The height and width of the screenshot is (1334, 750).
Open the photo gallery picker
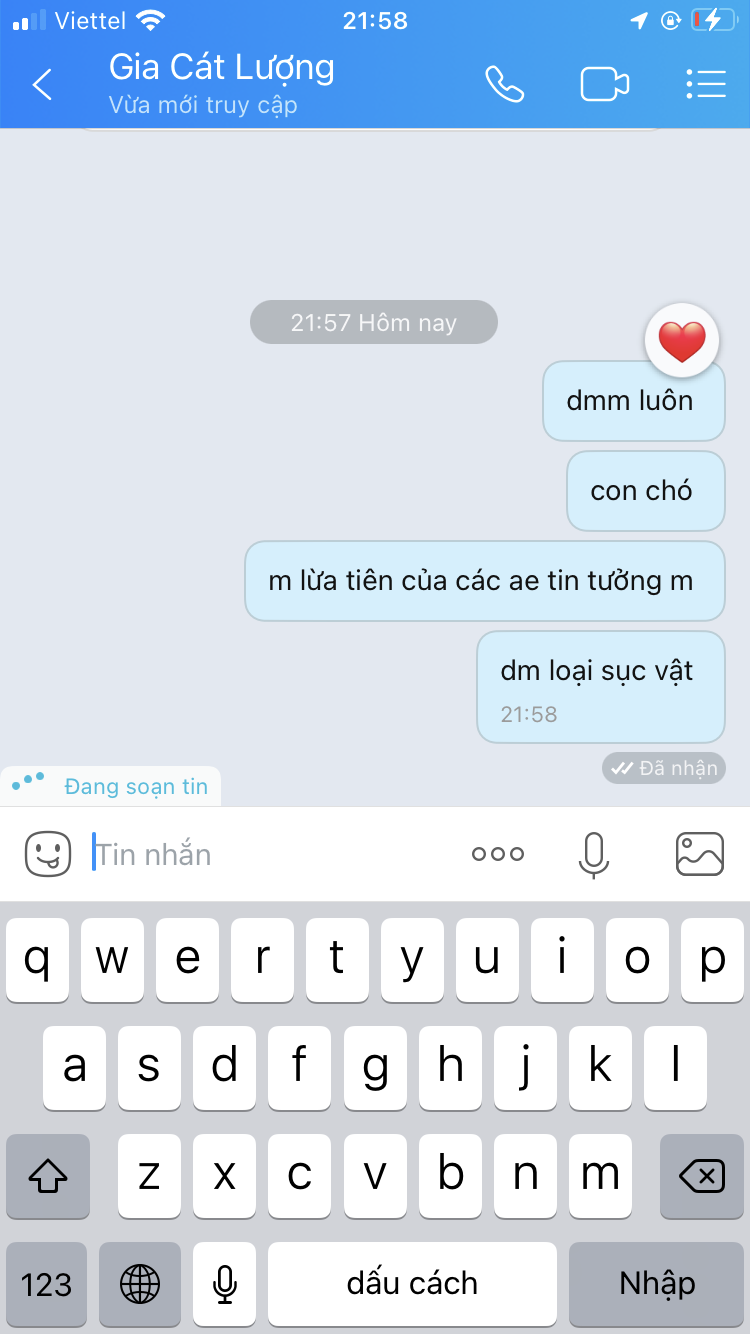coord(700,854)
